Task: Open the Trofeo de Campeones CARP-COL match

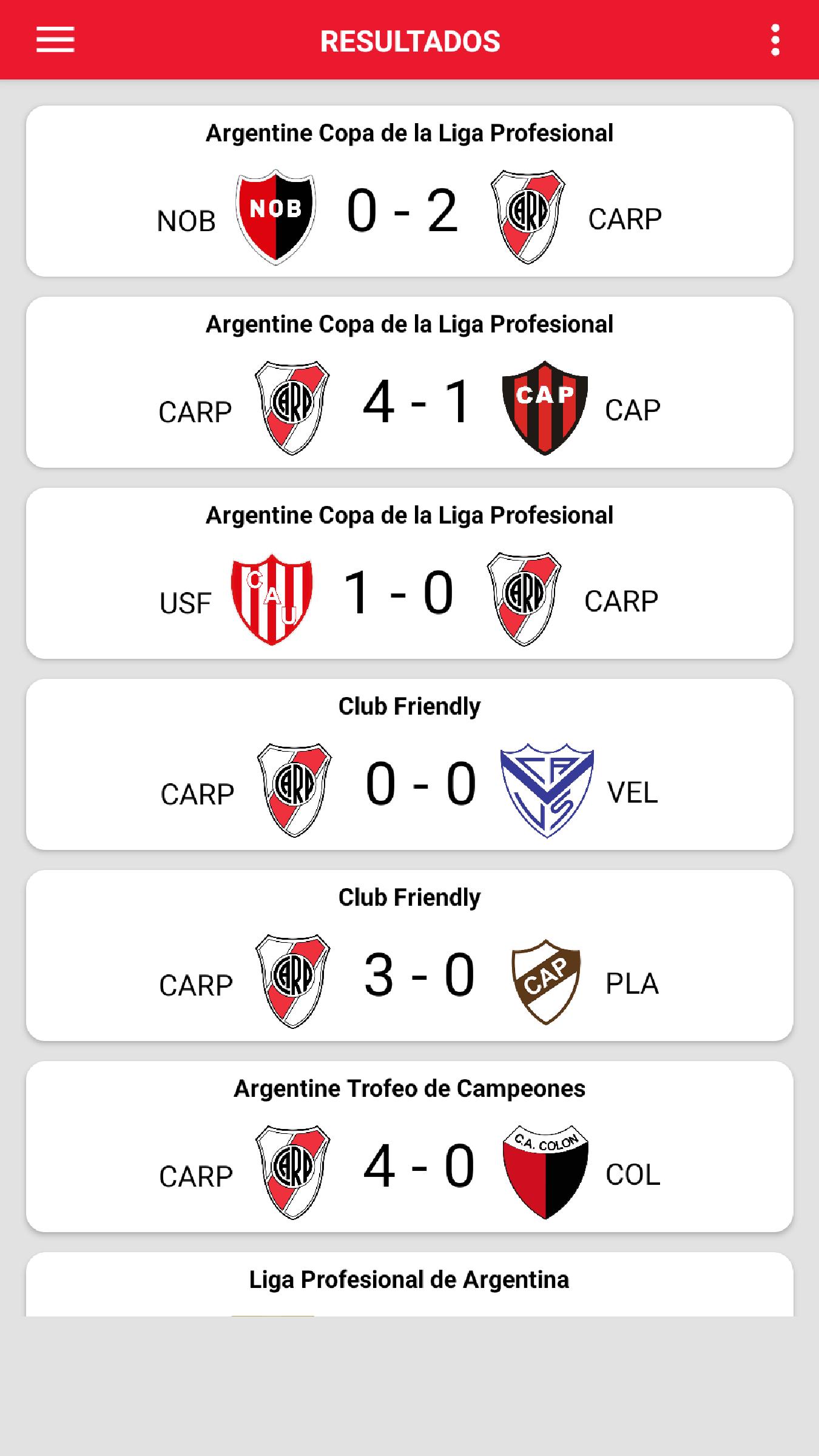Action: tap(409, 1147)
